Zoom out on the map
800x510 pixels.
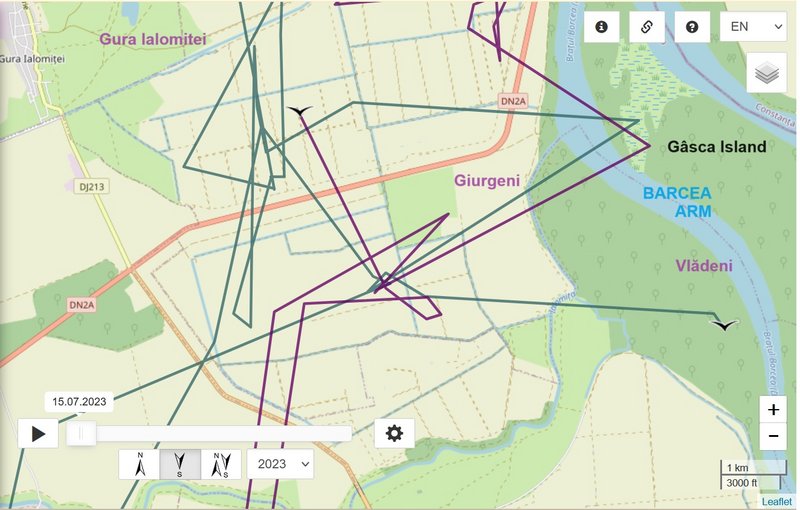click(x=773, y=437)
